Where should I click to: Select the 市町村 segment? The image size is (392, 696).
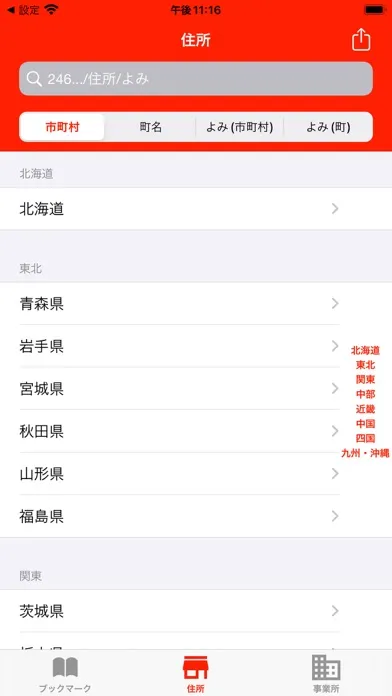[63, 127]
